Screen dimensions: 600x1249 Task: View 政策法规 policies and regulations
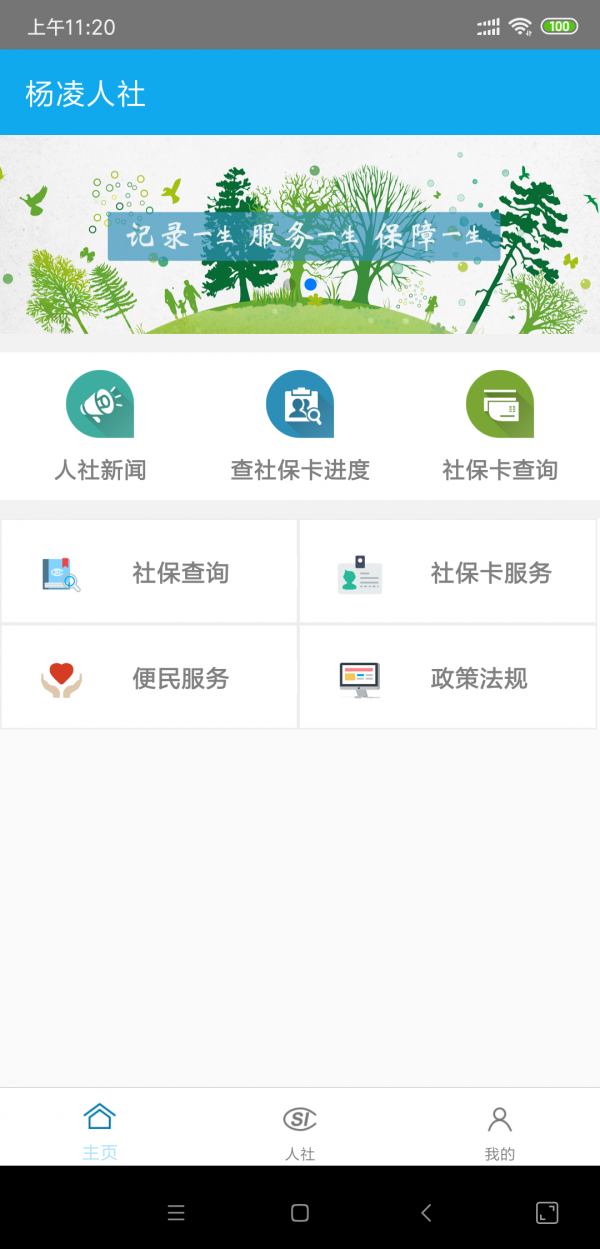(448, 678)
